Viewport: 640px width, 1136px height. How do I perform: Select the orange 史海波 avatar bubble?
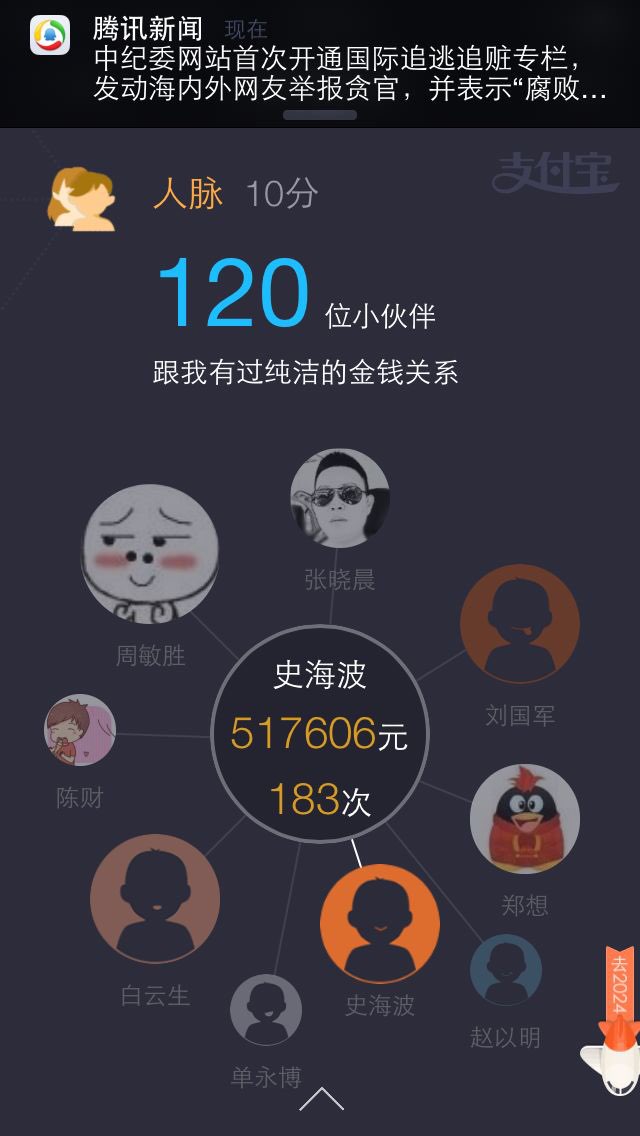[380, 924]
